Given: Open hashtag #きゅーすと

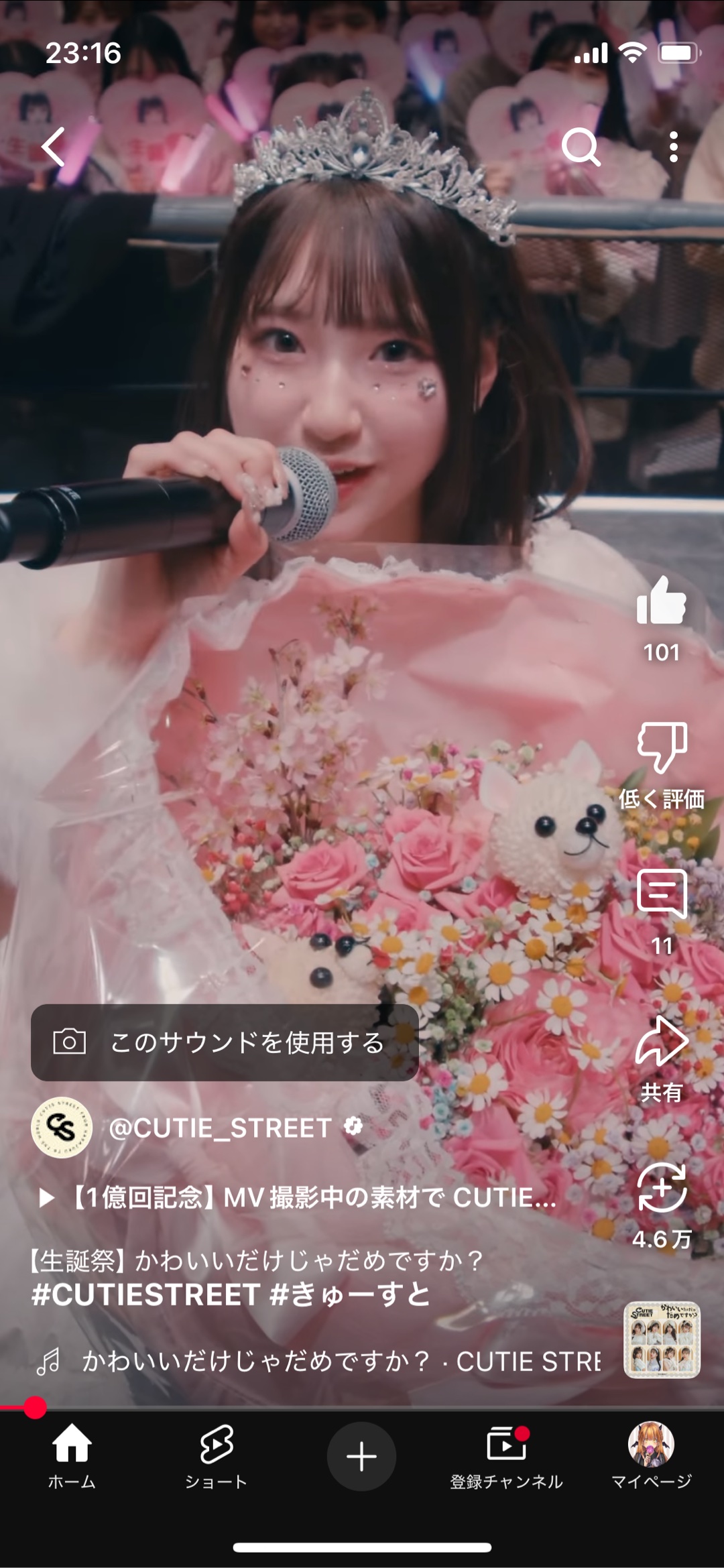Looking at the screenshot, I should click(349, 1294).
